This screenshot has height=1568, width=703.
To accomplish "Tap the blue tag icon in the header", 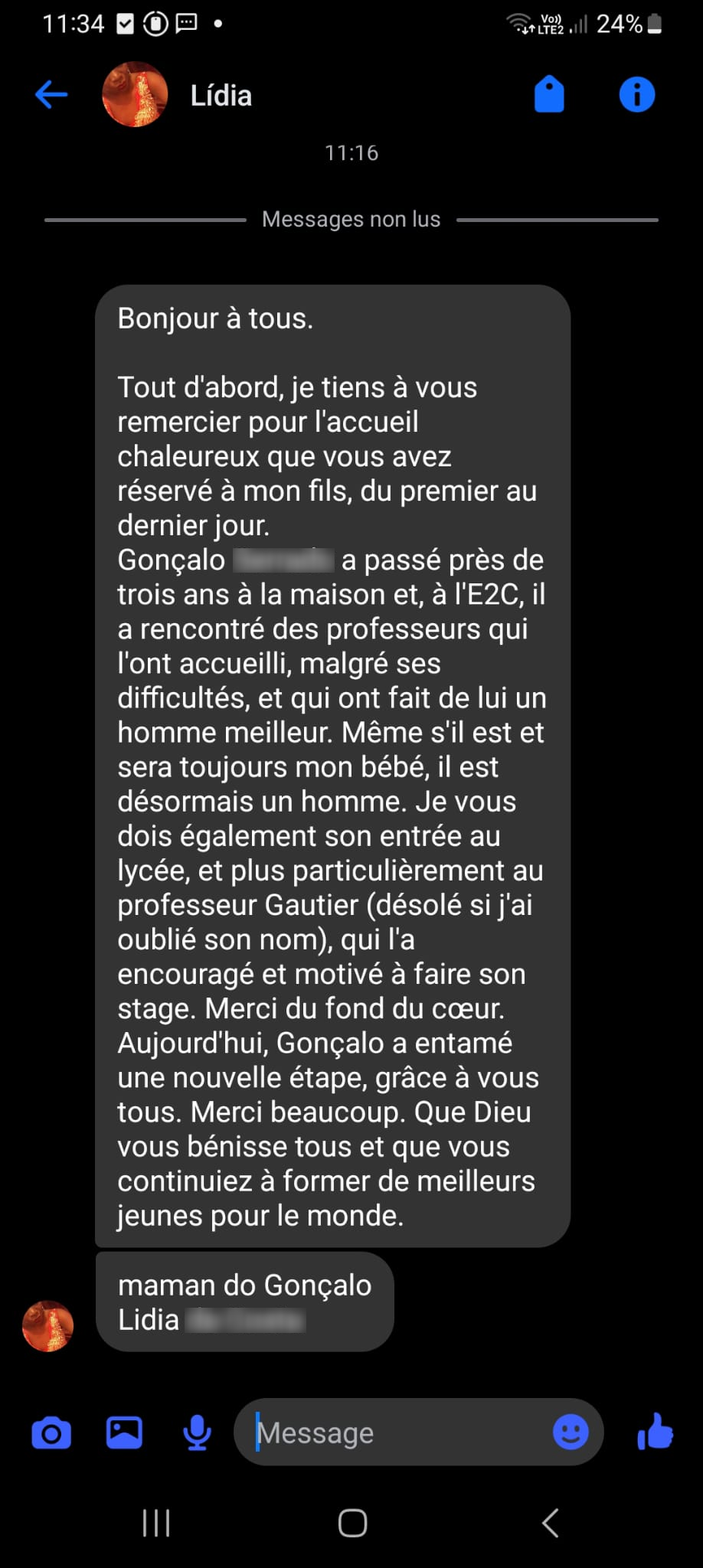I will pos(548,95).
